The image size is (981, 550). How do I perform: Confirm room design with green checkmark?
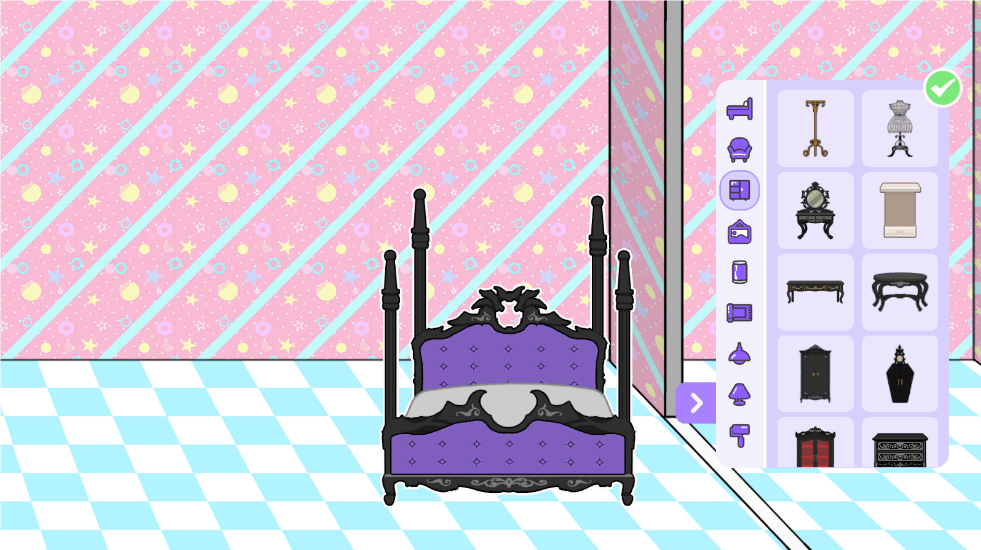[942, 88]
